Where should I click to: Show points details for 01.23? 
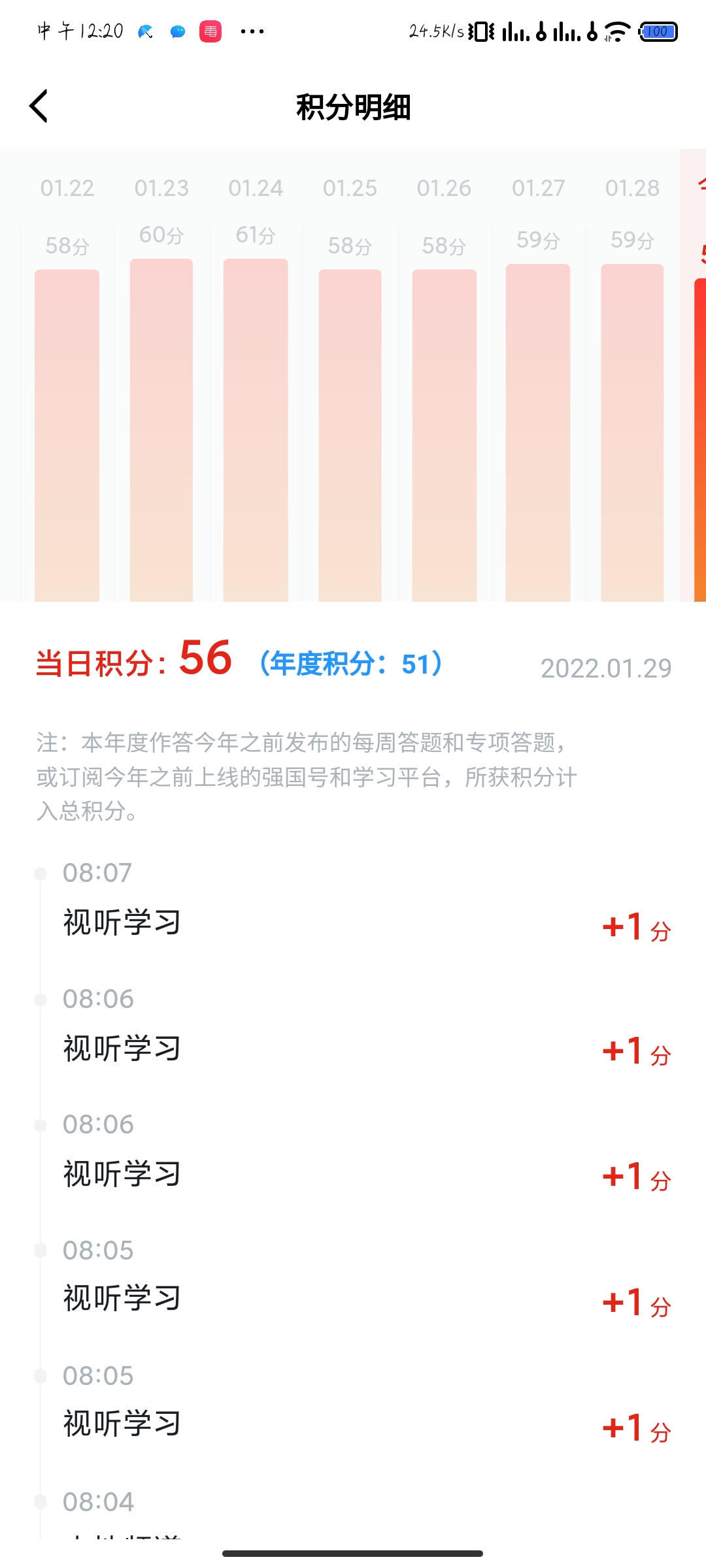point(161,428)
